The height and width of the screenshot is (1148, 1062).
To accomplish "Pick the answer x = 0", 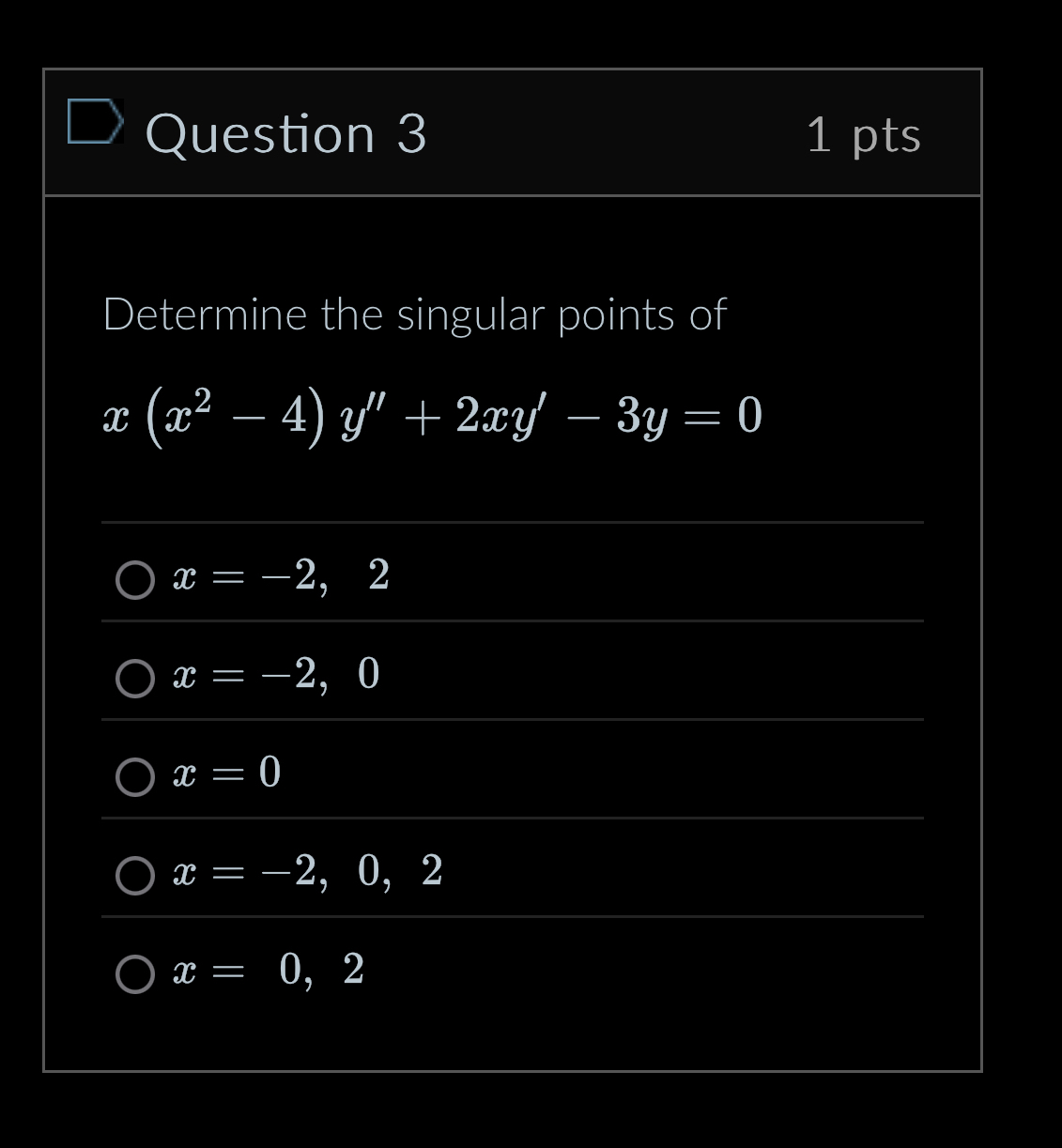I will tap(135, 776).
